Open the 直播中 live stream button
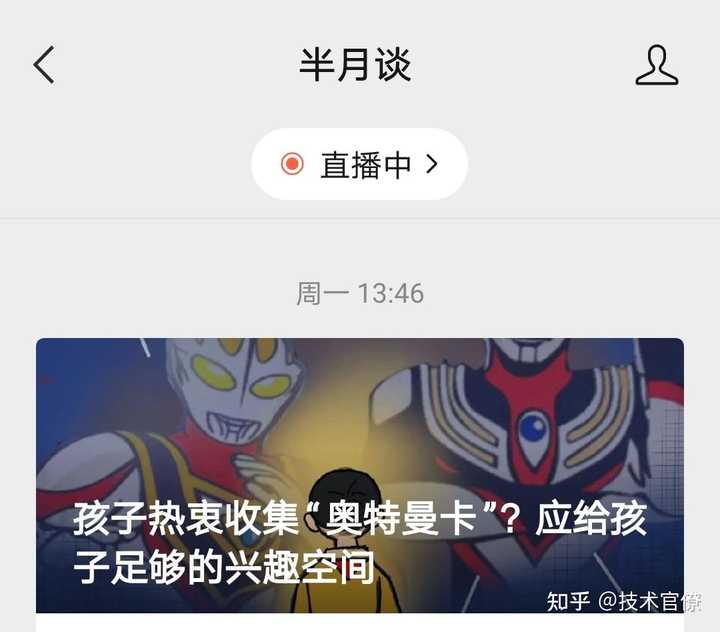Viewport: 720px width, 632px height. pyautogui.click(x=360, y=164)
